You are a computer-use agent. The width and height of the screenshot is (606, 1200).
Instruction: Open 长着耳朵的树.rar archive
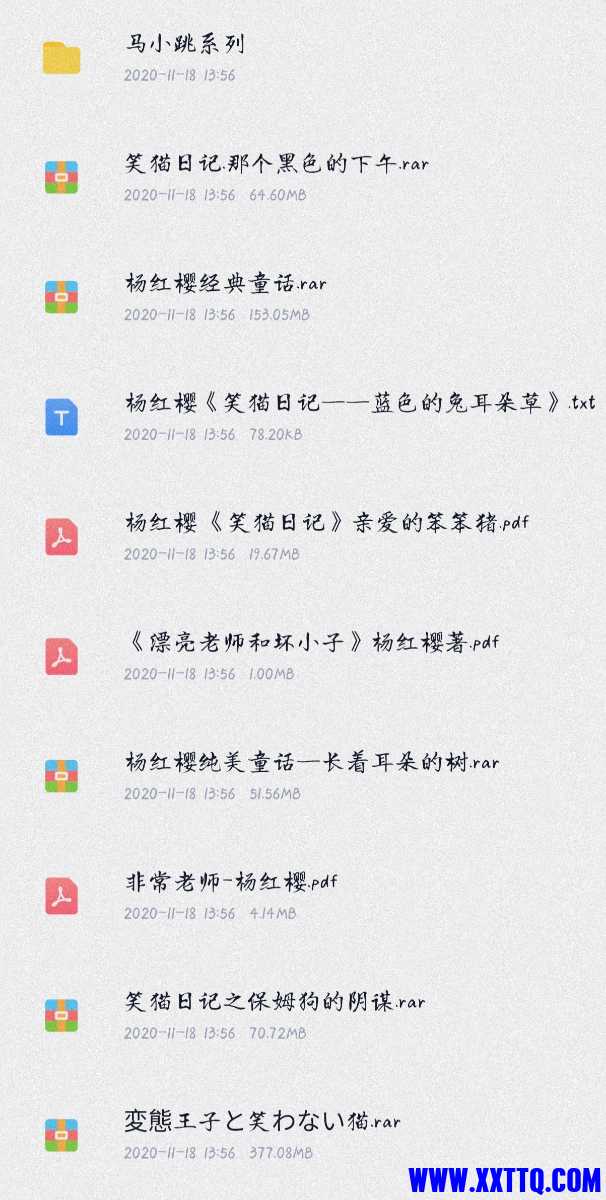[312, 763]
